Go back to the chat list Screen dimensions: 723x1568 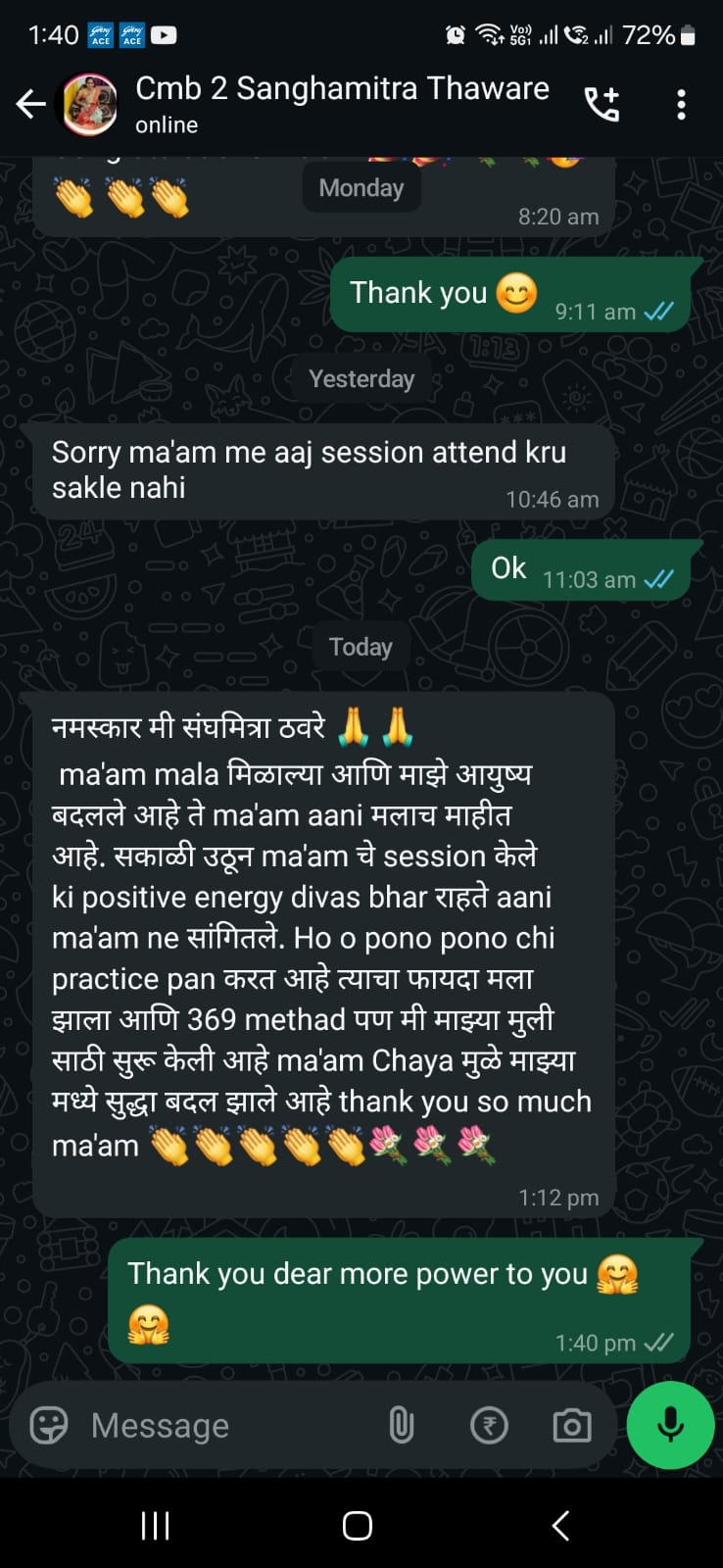click(31, 104)
